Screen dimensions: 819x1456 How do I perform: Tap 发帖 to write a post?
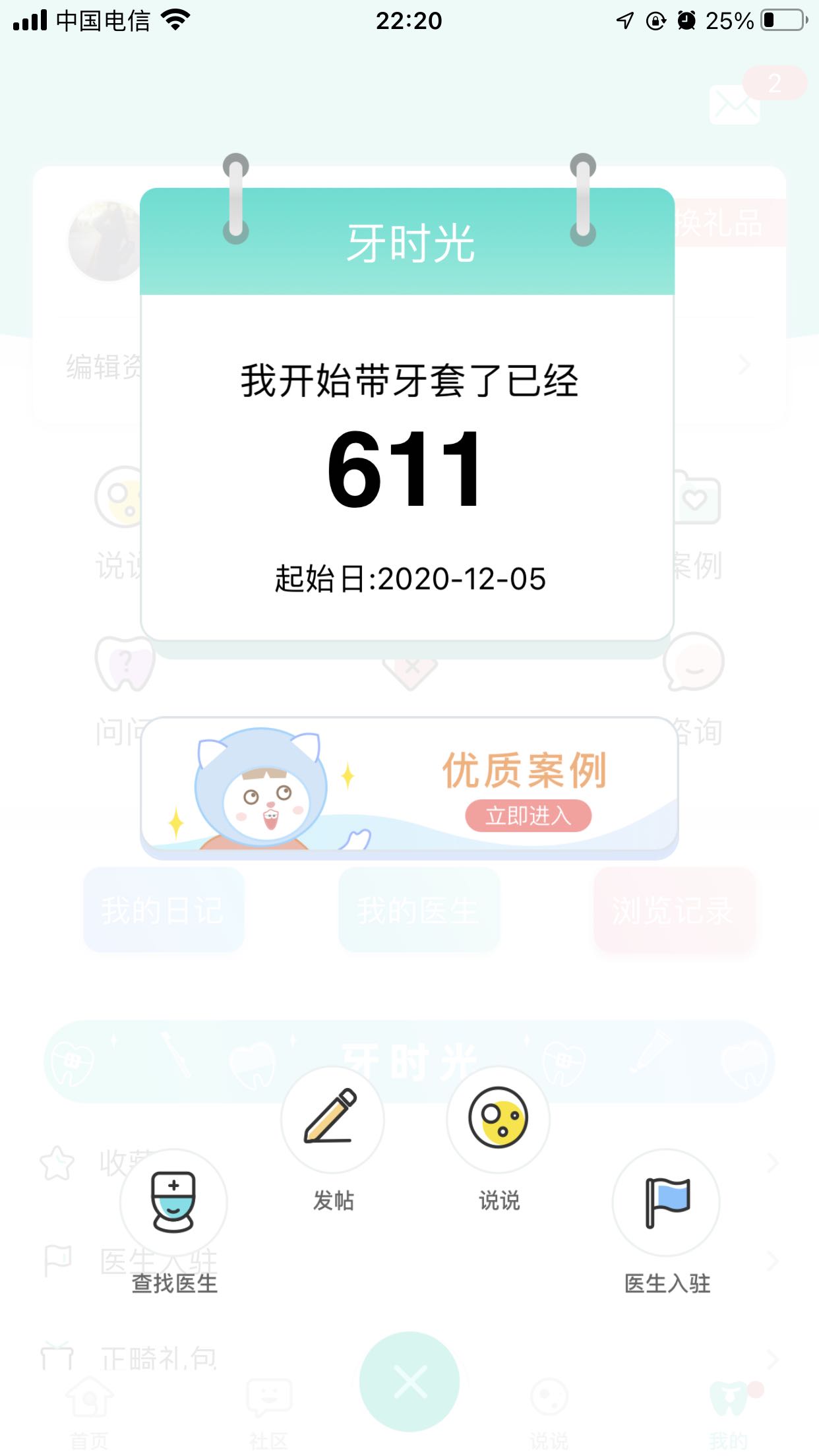(333, 1120)
